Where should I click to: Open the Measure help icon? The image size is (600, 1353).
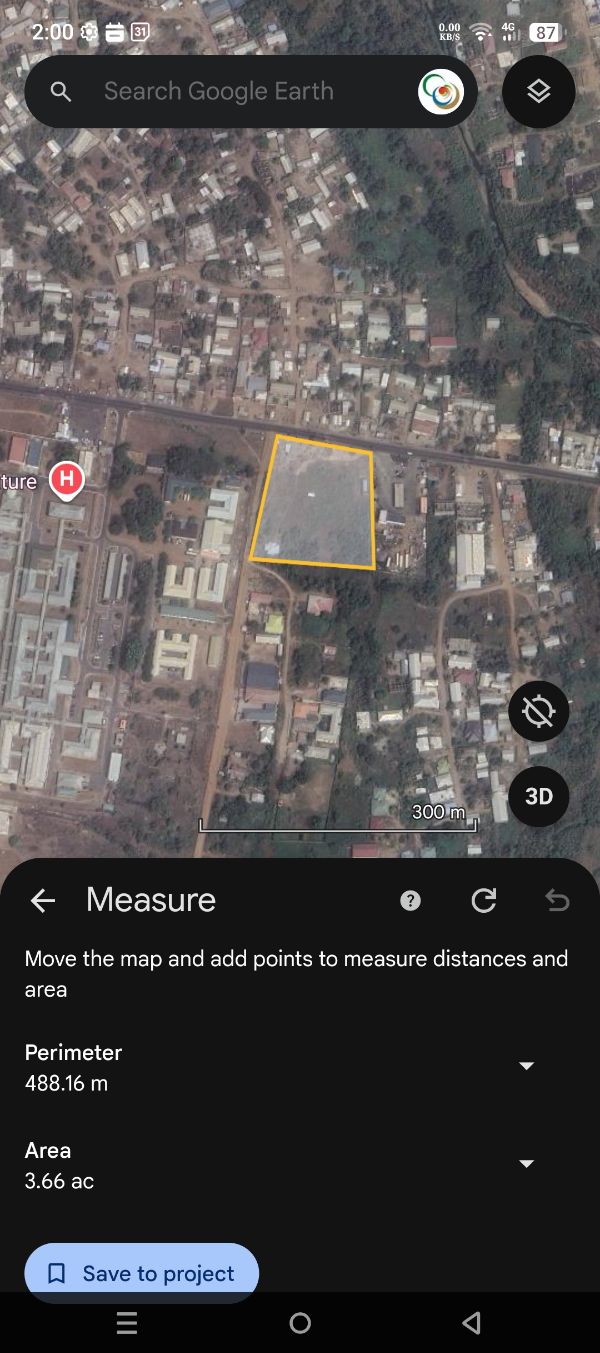click(x=410, y=901)
